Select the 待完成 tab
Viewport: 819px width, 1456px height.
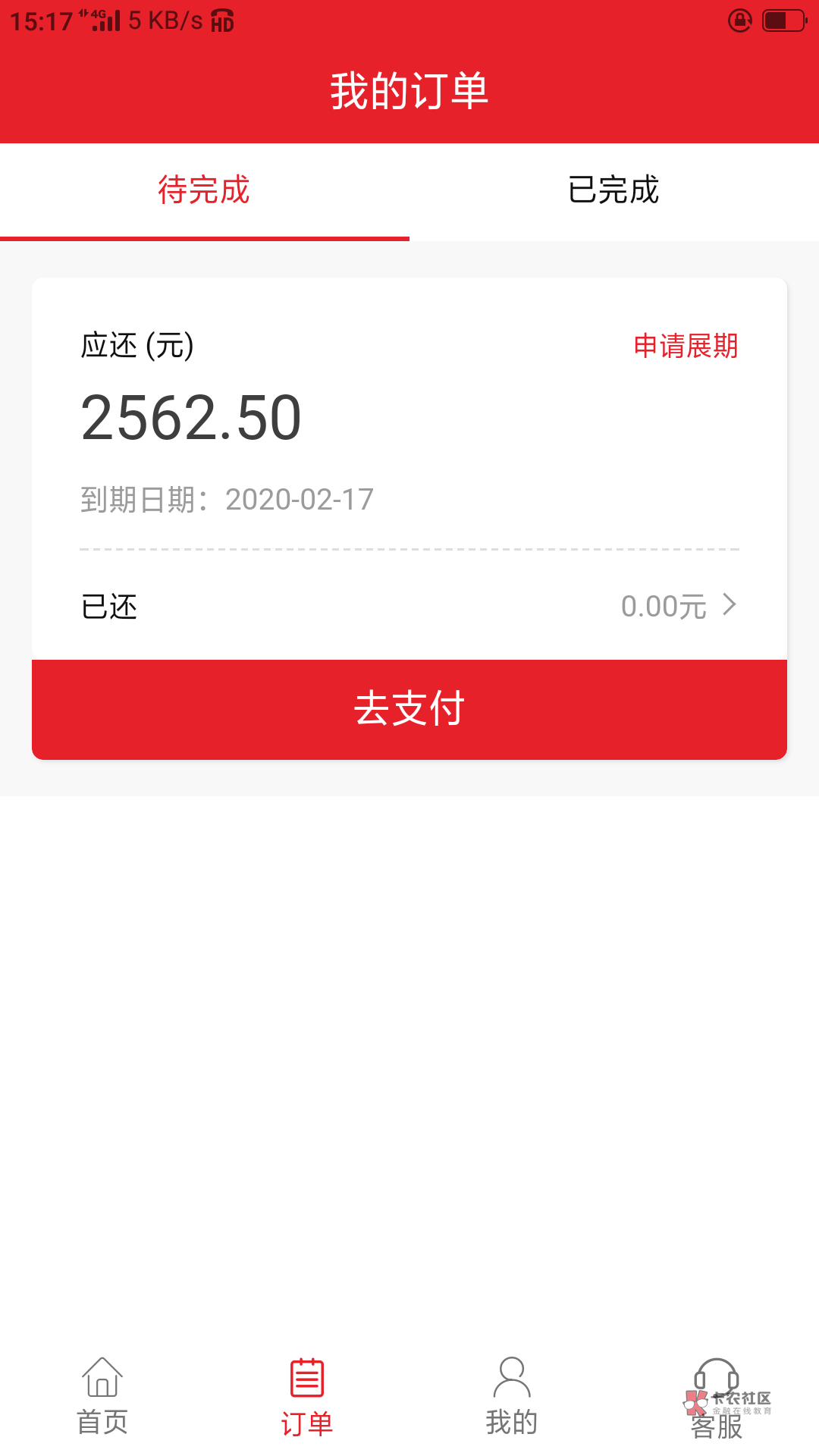204,190
